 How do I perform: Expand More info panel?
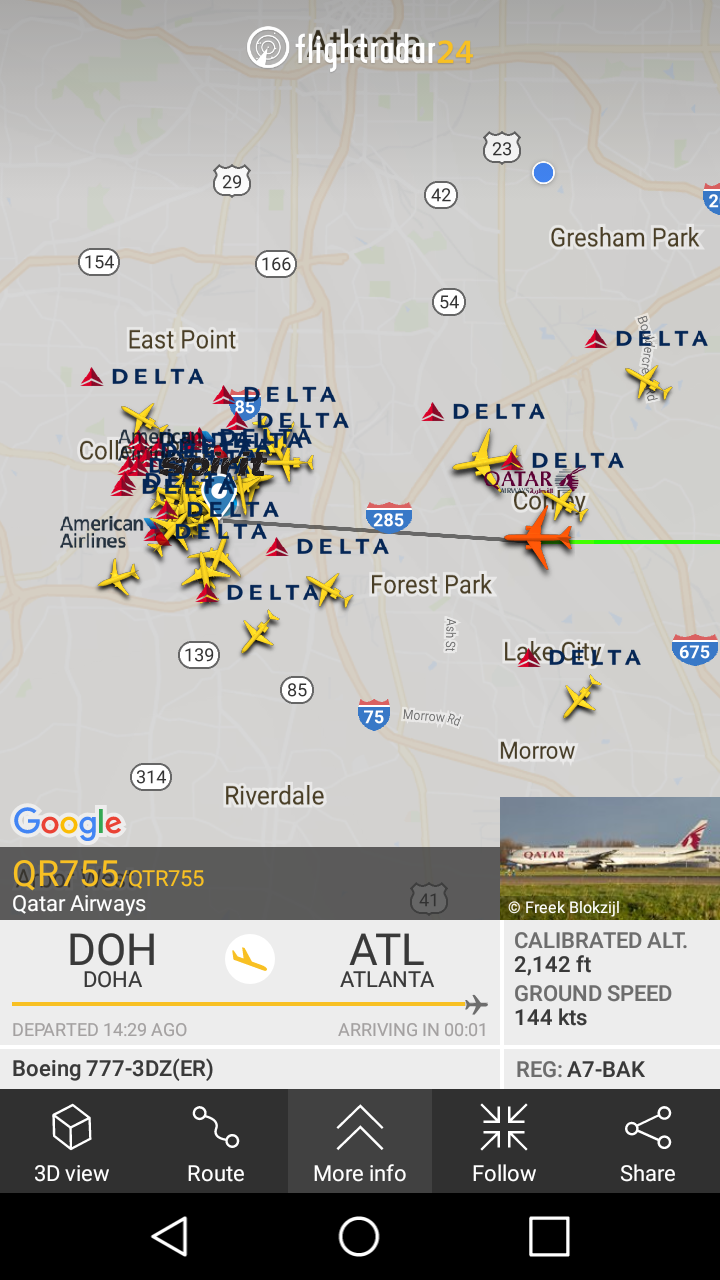[x=360, y=1141]
